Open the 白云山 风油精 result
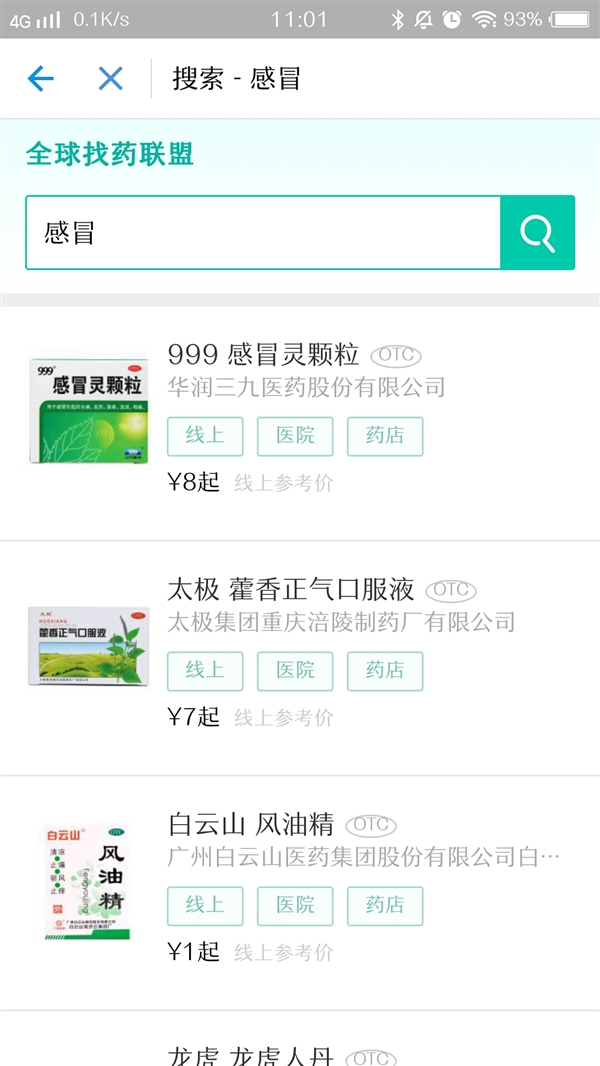The height and width of the screenshot is (1066, 600). (251, 825)
